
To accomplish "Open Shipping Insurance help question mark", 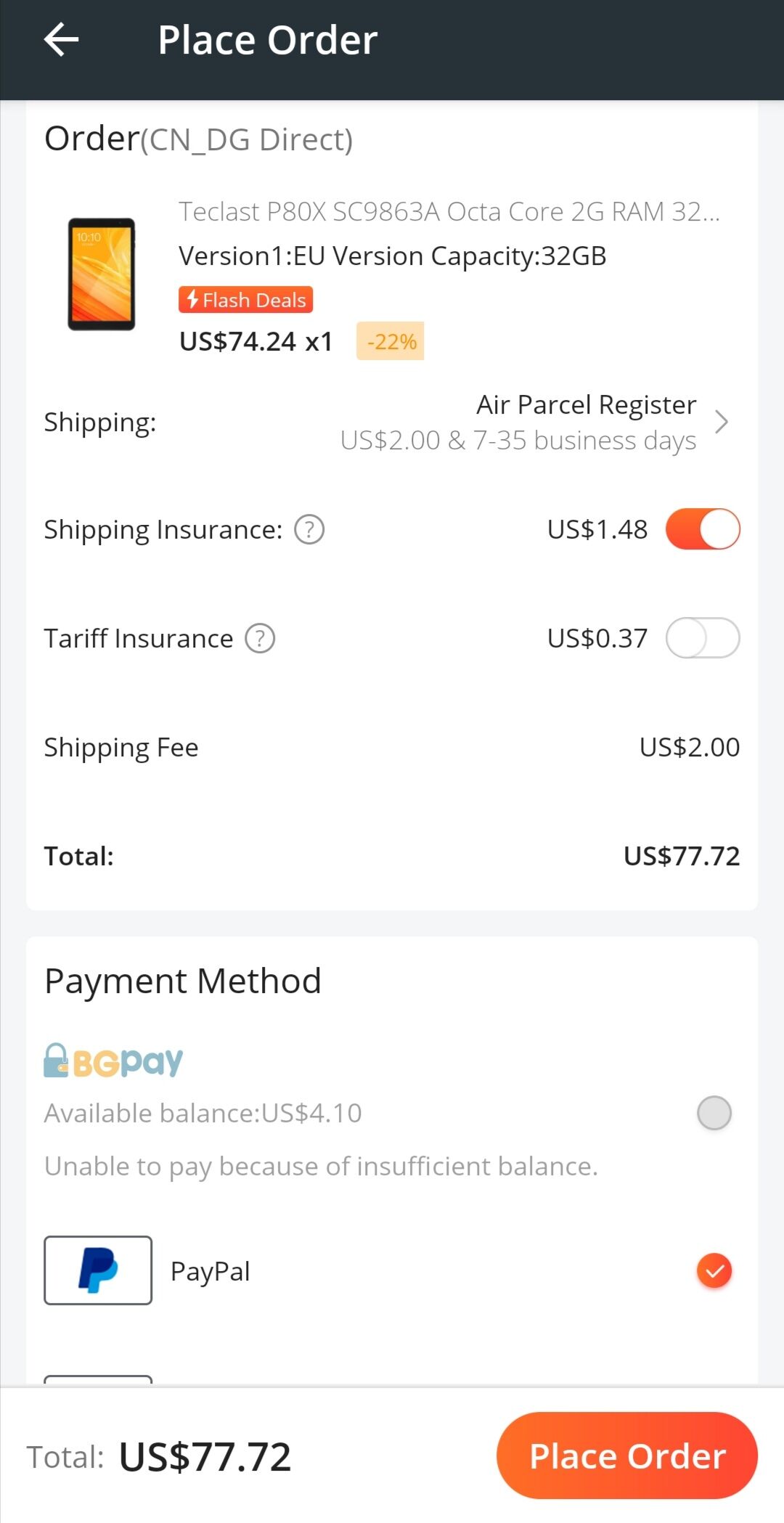I will click(x=309, y=529).
